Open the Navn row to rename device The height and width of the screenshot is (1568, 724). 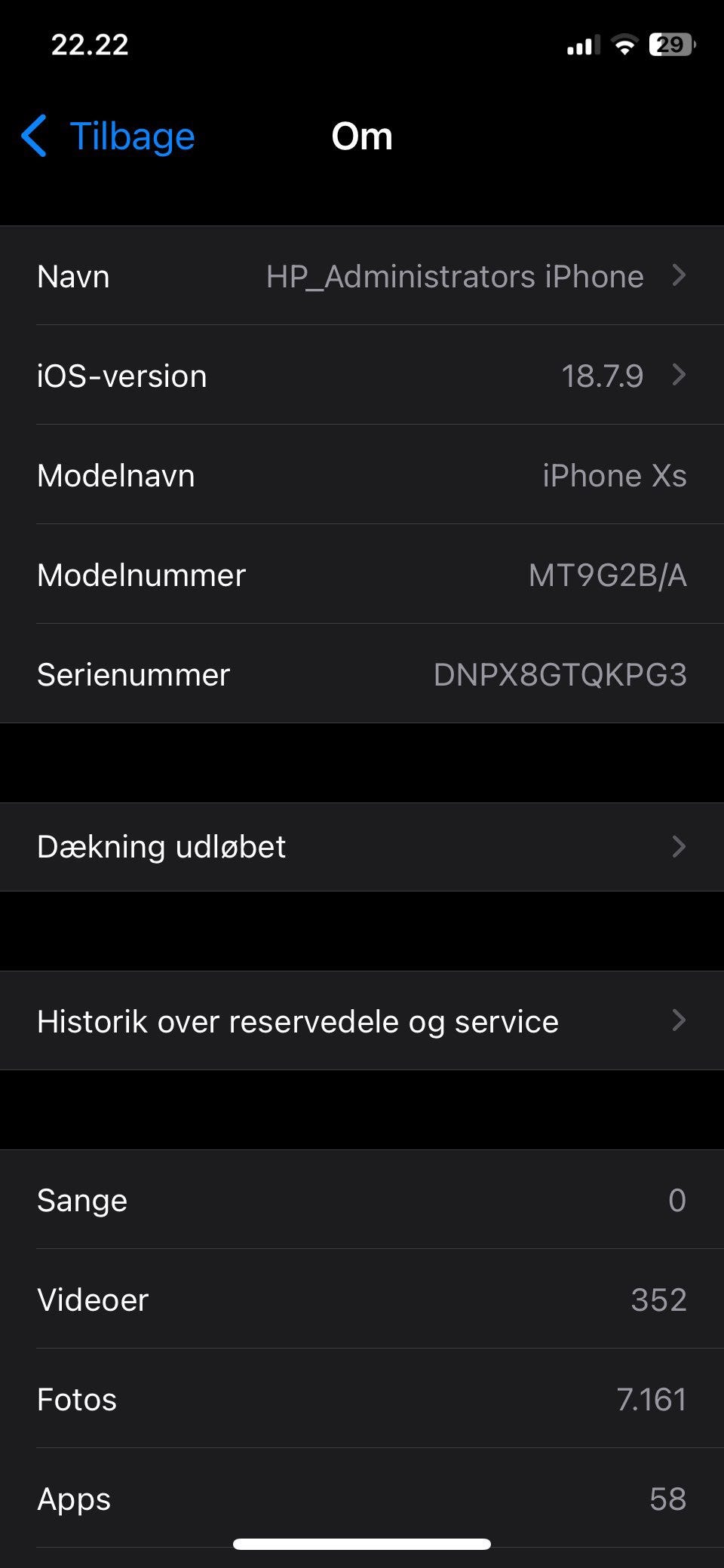coord(362,276)
